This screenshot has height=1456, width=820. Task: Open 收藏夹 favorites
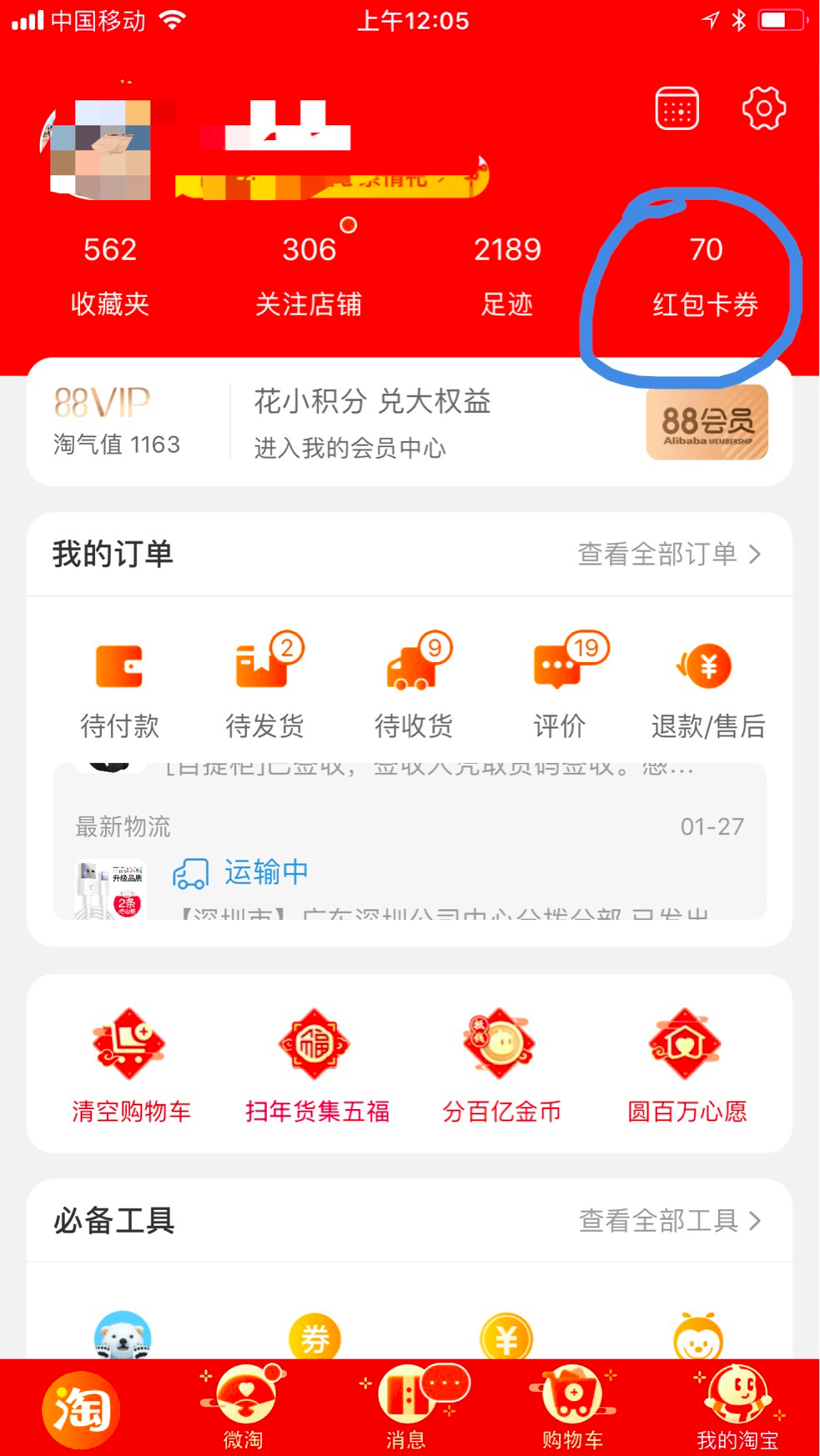[109, 275]
